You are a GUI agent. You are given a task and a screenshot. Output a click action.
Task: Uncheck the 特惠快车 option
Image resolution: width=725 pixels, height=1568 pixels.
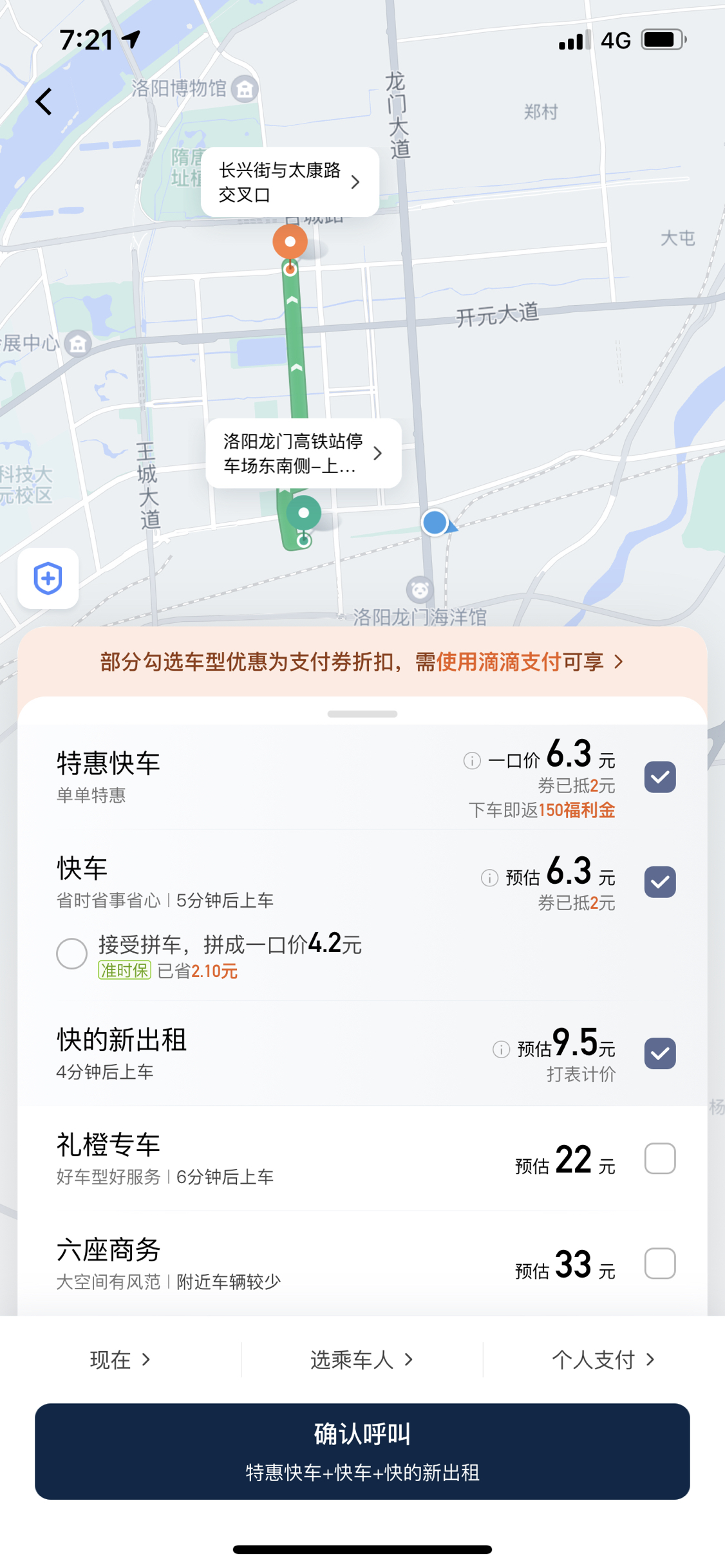pos(660,777)
